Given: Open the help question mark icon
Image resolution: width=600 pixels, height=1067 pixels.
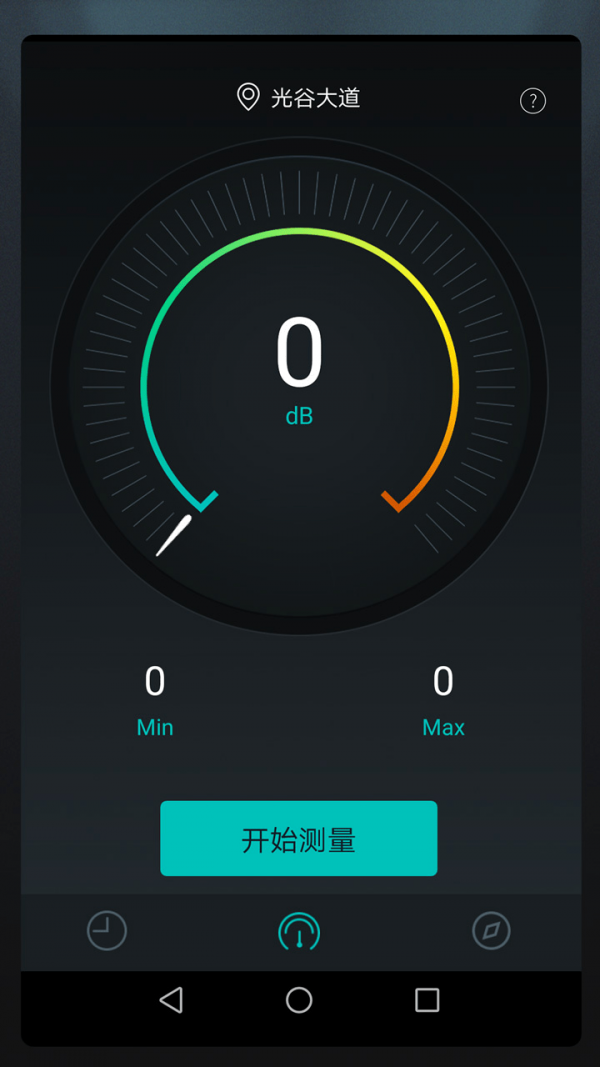Looking at the screenshot, I should pos(533,101).
